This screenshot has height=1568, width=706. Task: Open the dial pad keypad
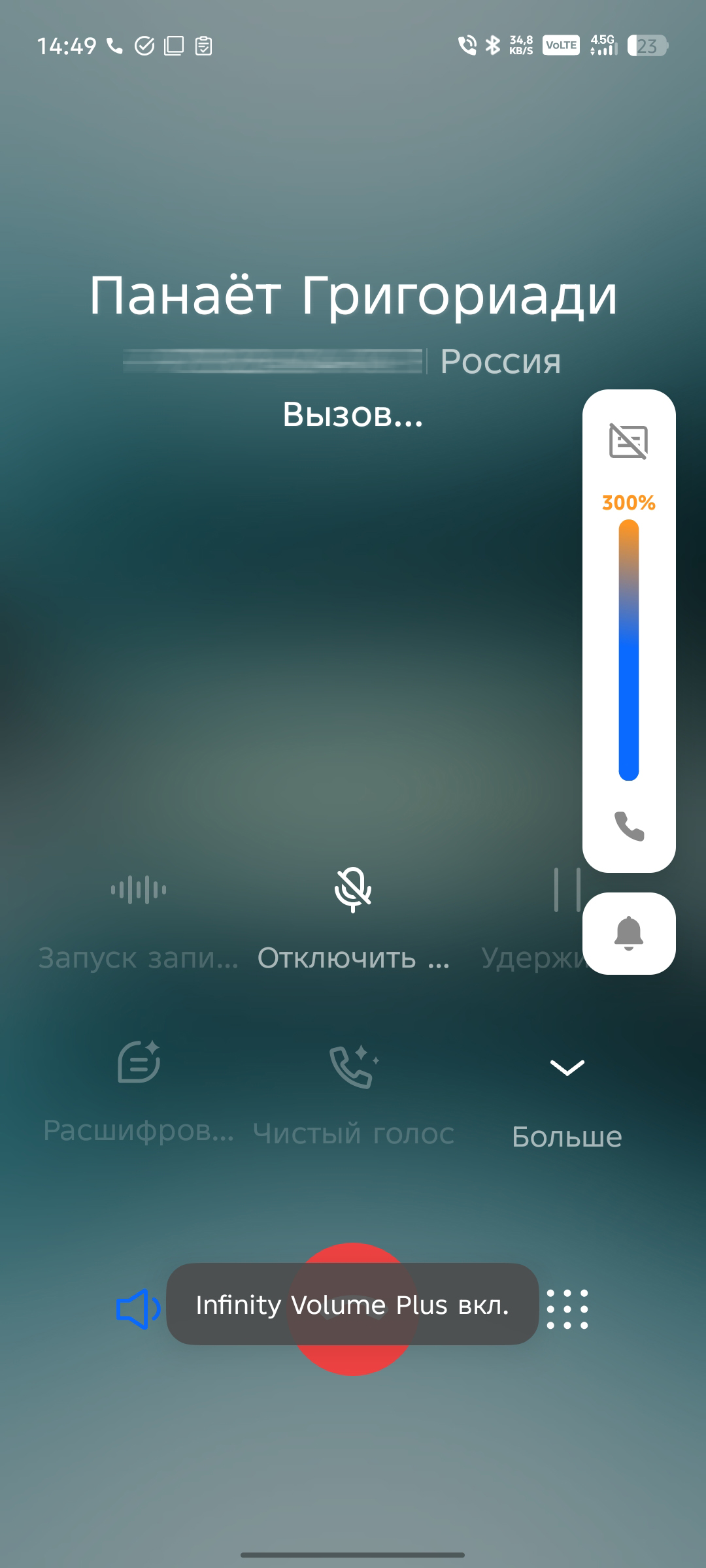[x=567, y=1309]
